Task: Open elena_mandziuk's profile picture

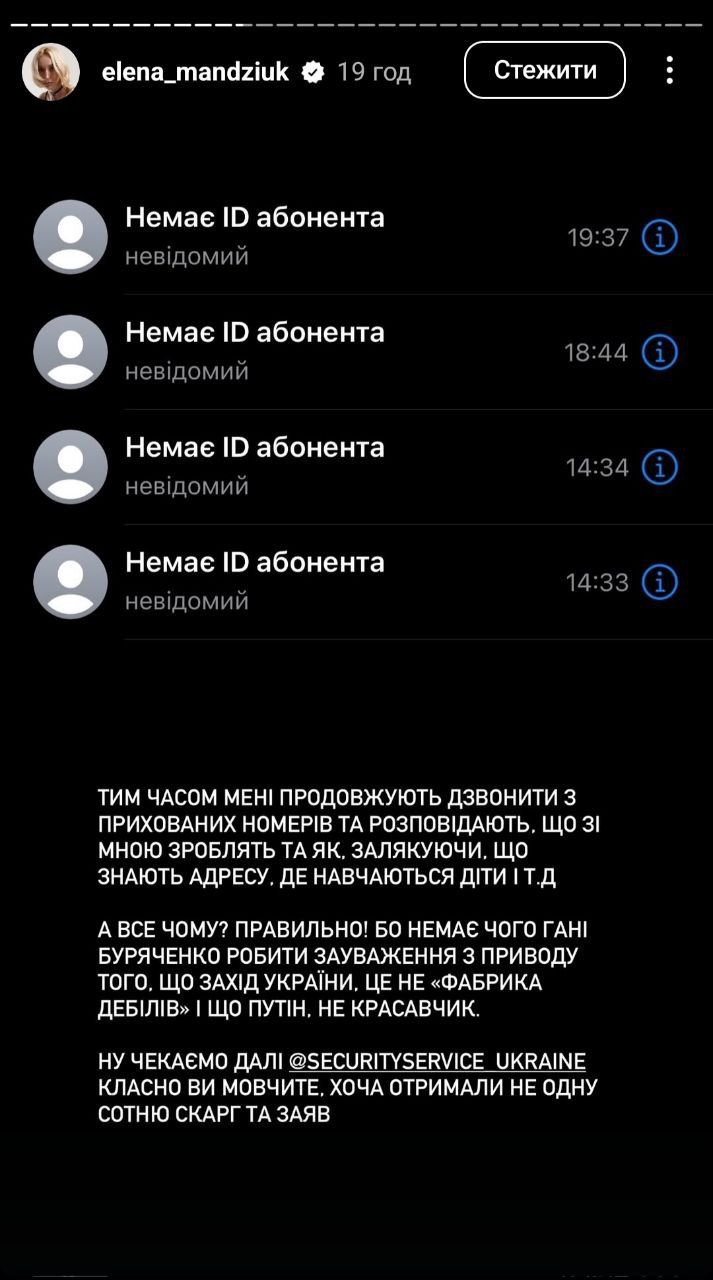Action: click(51, 72)
